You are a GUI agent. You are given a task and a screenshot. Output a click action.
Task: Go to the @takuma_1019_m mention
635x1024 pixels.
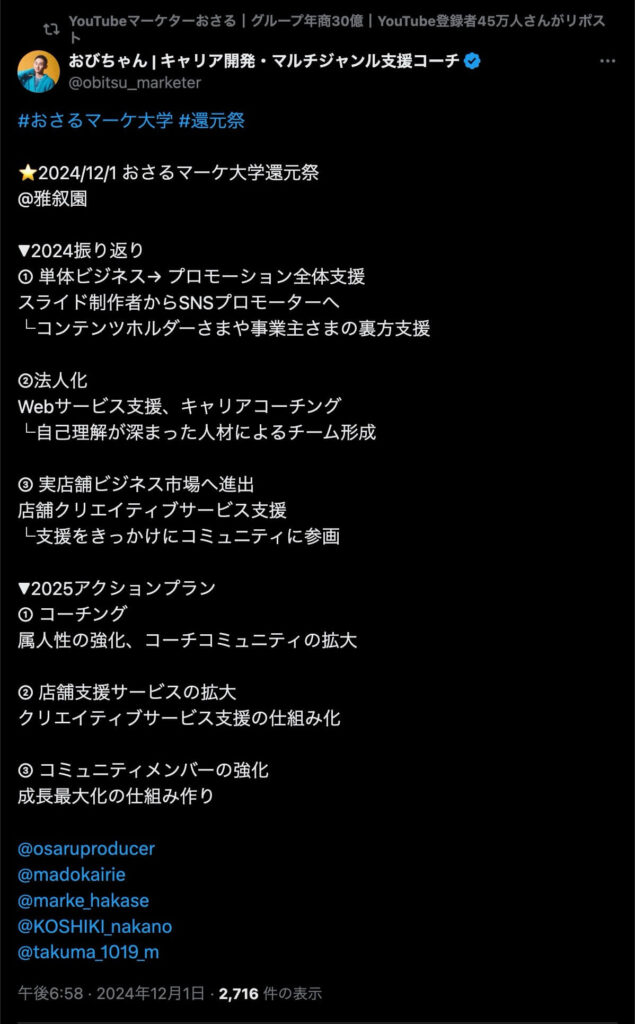tap(88, 953)
